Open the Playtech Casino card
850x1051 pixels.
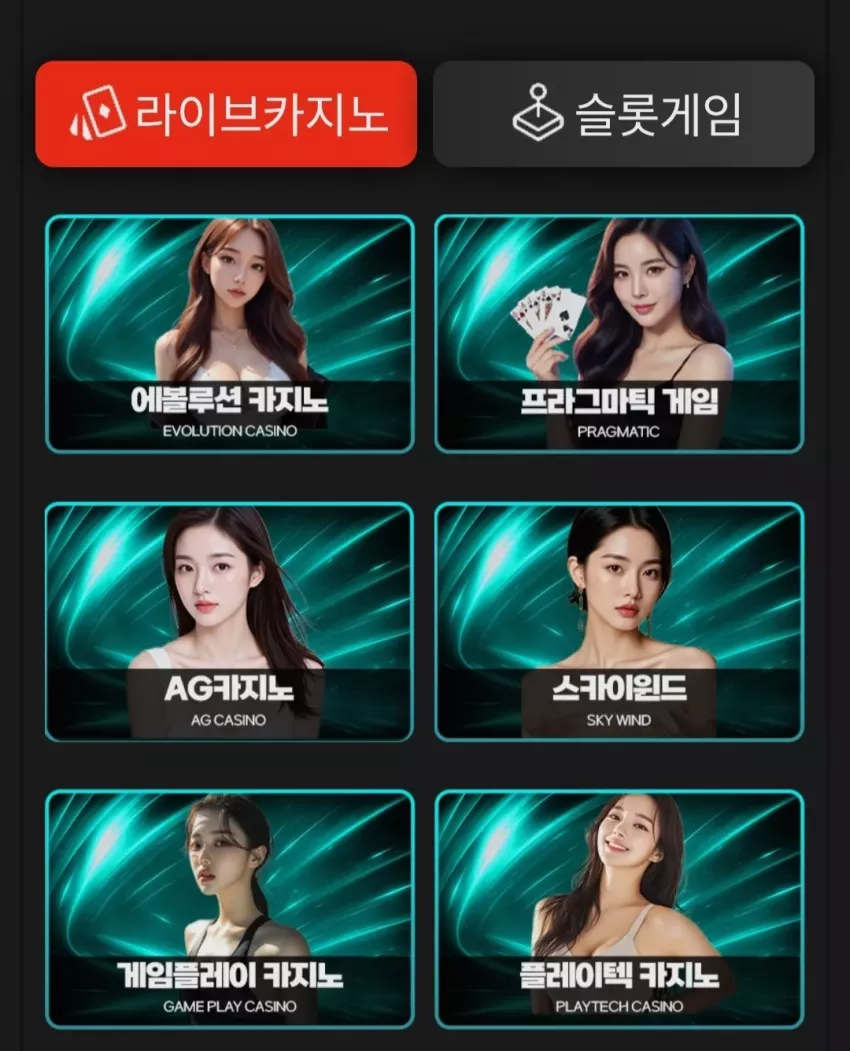(x=619, y=909)
